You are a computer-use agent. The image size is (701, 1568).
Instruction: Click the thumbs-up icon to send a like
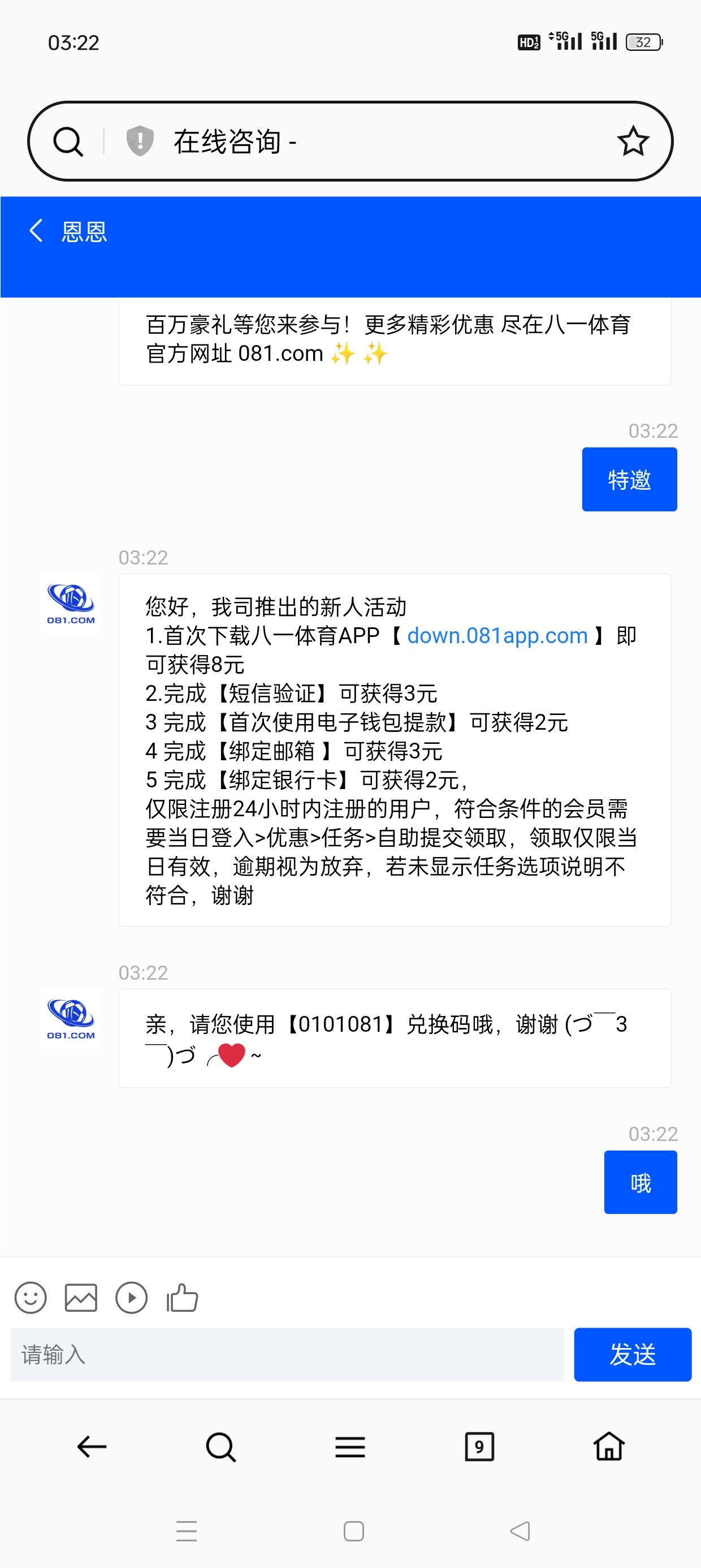click(x=181, y=1297)
